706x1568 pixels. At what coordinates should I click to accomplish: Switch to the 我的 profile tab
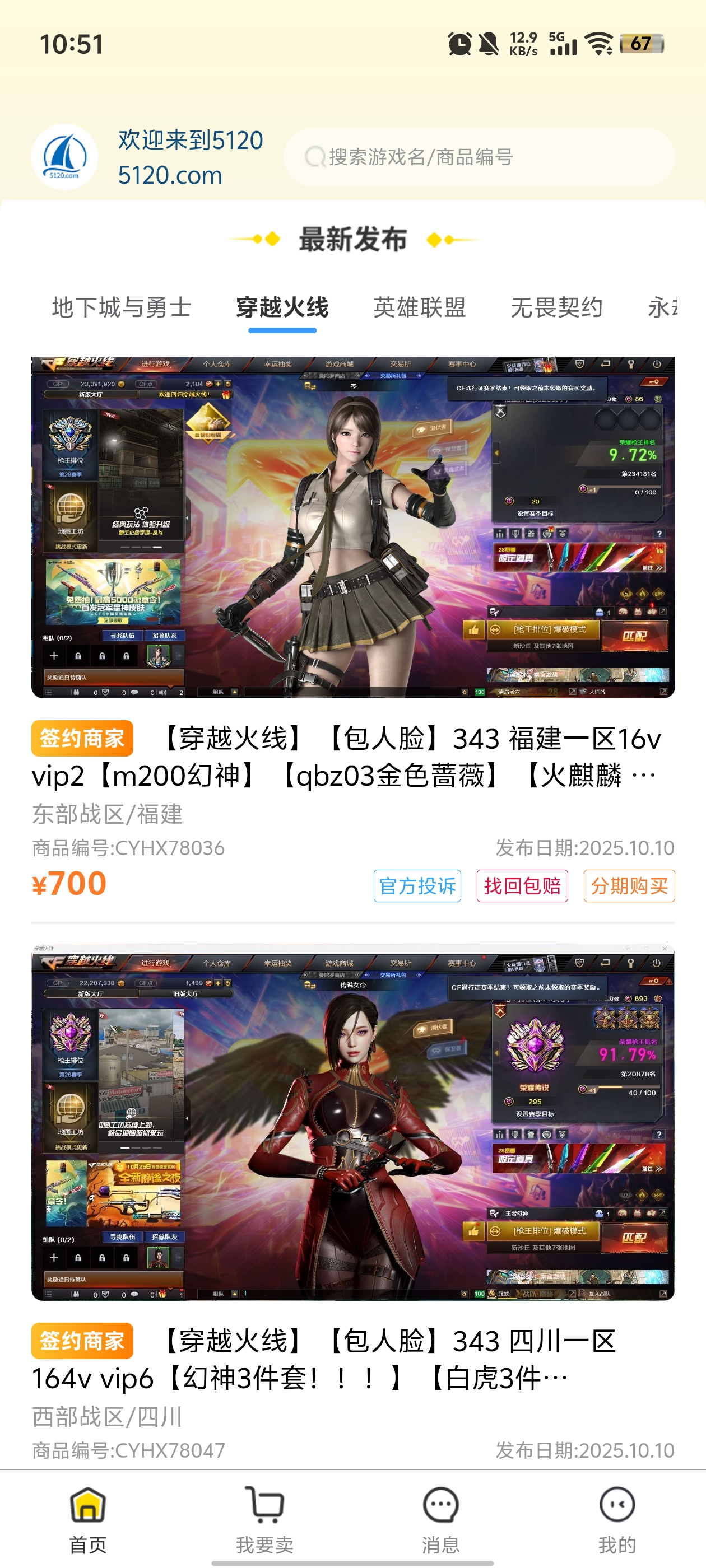point(616,1519)
